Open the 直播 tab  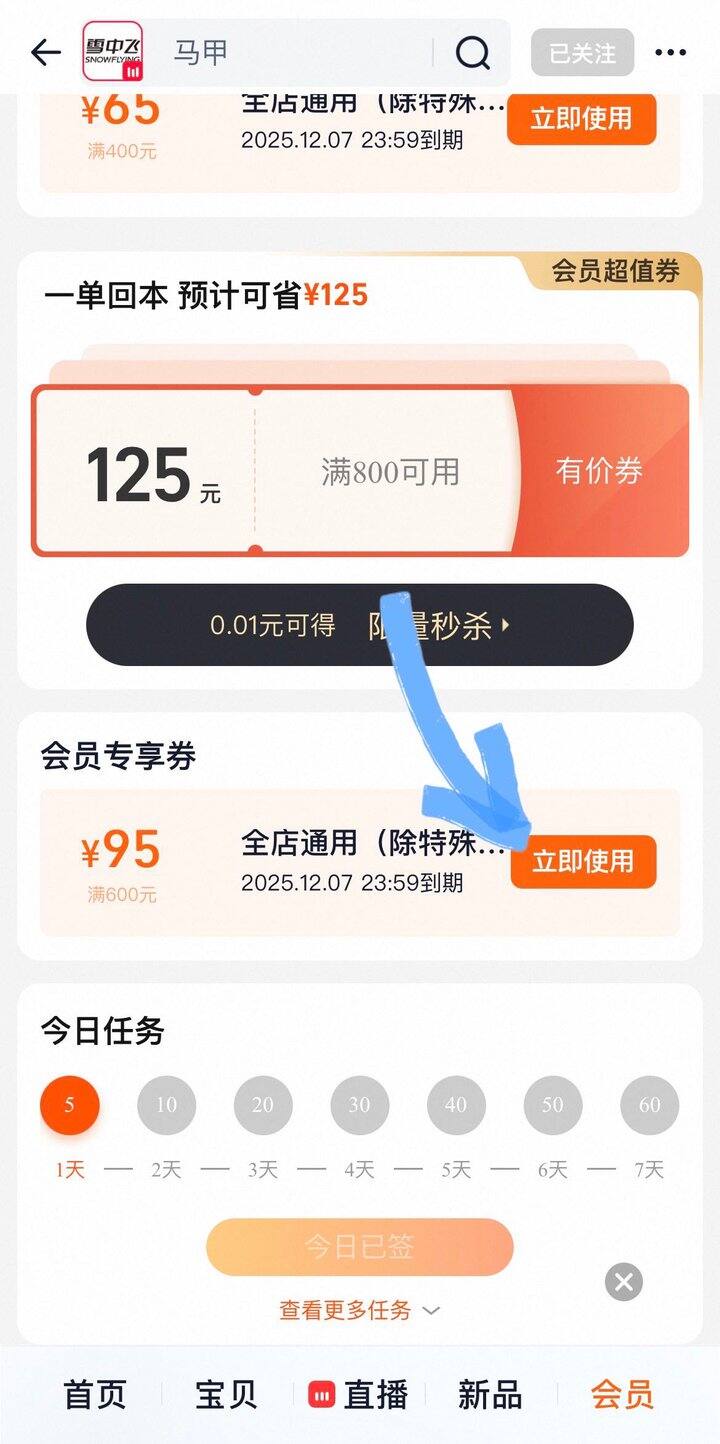[358, 1394]
